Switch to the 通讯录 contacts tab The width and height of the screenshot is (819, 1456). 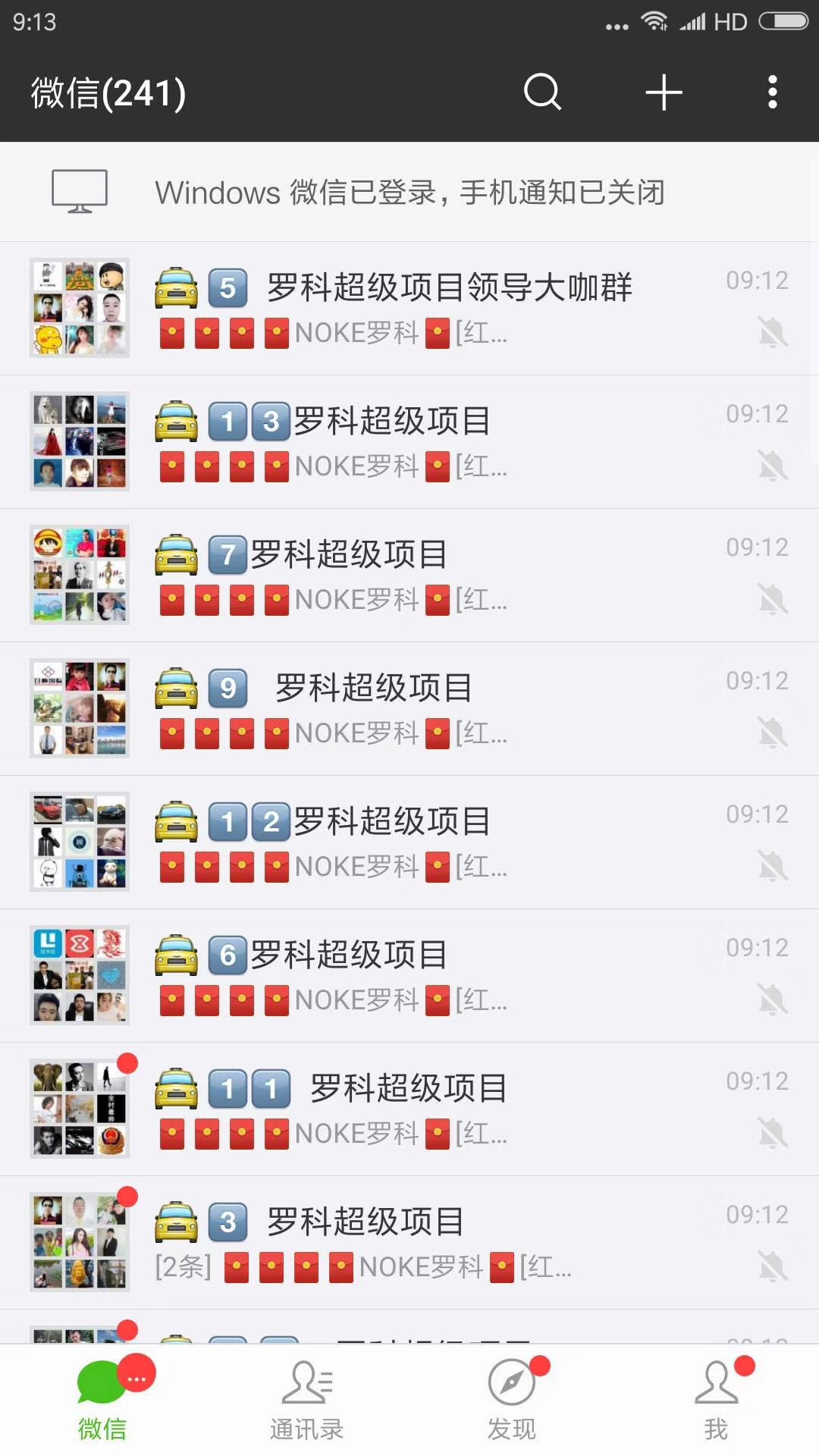point(307,1401)
